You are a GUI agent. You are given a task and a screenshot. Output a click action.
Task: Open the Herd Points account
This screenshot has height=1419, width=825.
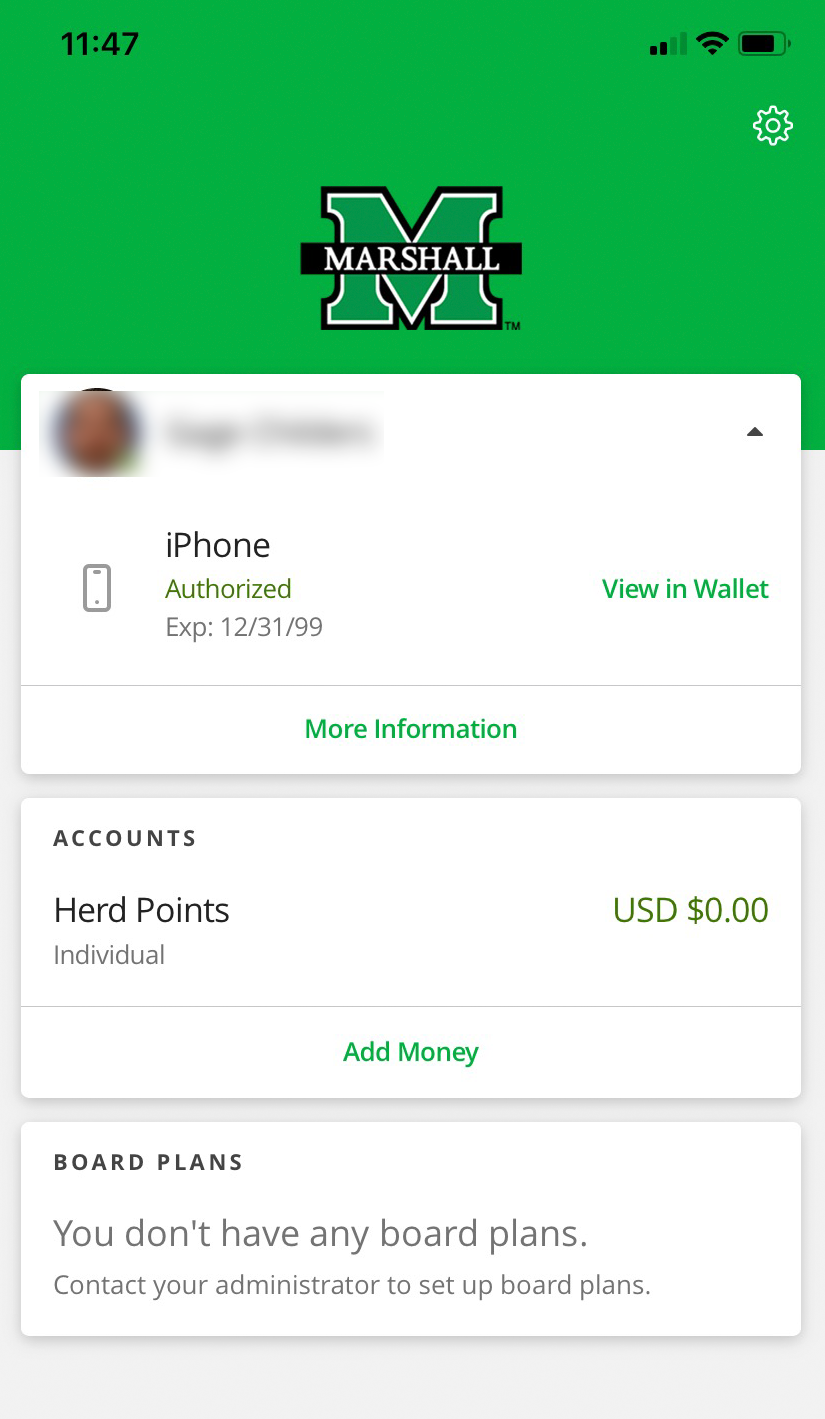click(x=411, y=929)
